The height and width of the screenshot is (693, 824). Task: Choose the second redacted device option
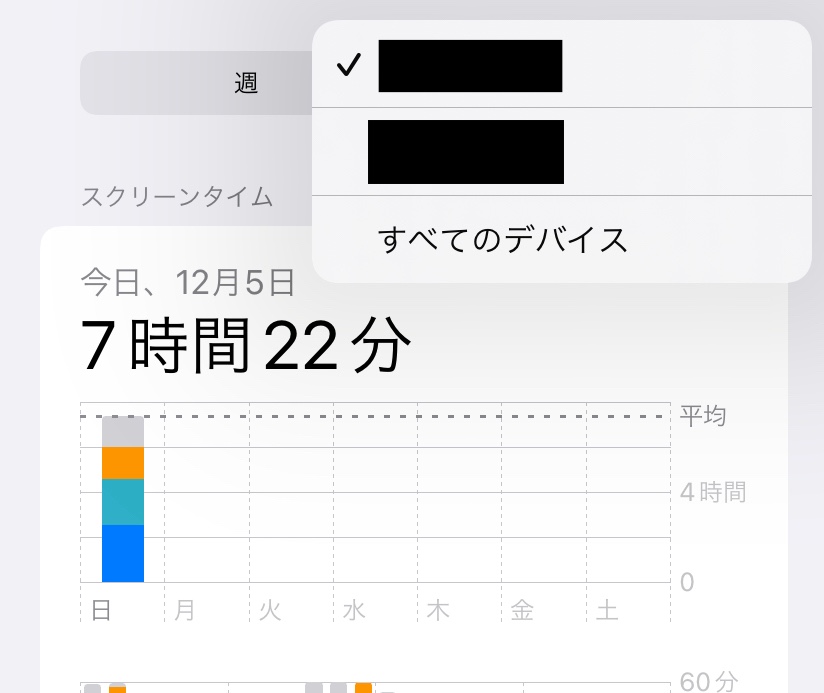466,152
